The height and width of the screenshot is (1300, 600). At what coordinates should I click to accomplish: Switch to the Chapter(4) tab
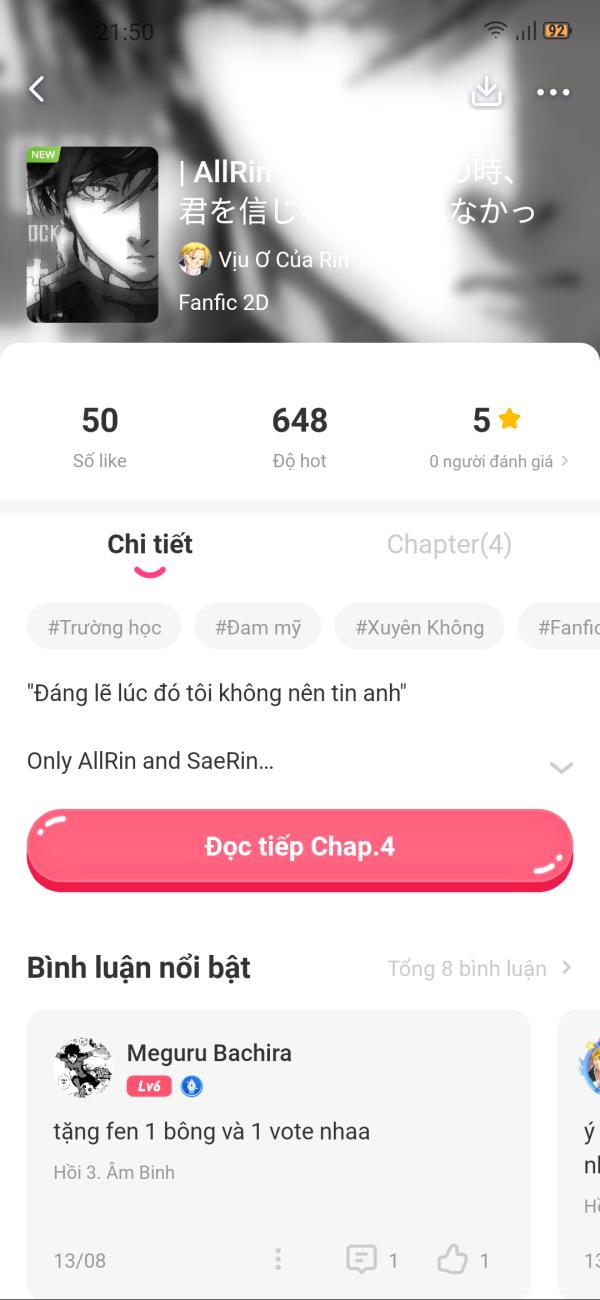pos(449,544)
